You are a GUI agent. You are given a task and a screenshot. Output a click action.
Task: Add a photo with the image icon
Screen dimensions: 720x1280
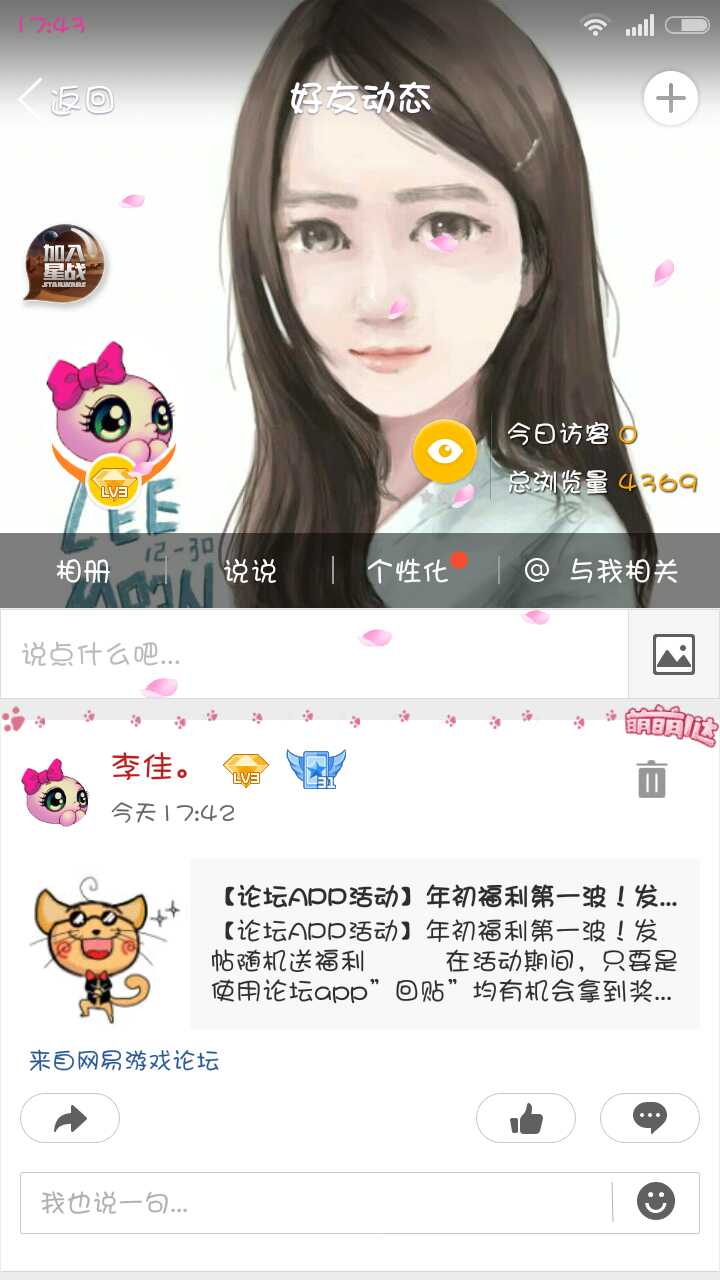click(674, 655)
